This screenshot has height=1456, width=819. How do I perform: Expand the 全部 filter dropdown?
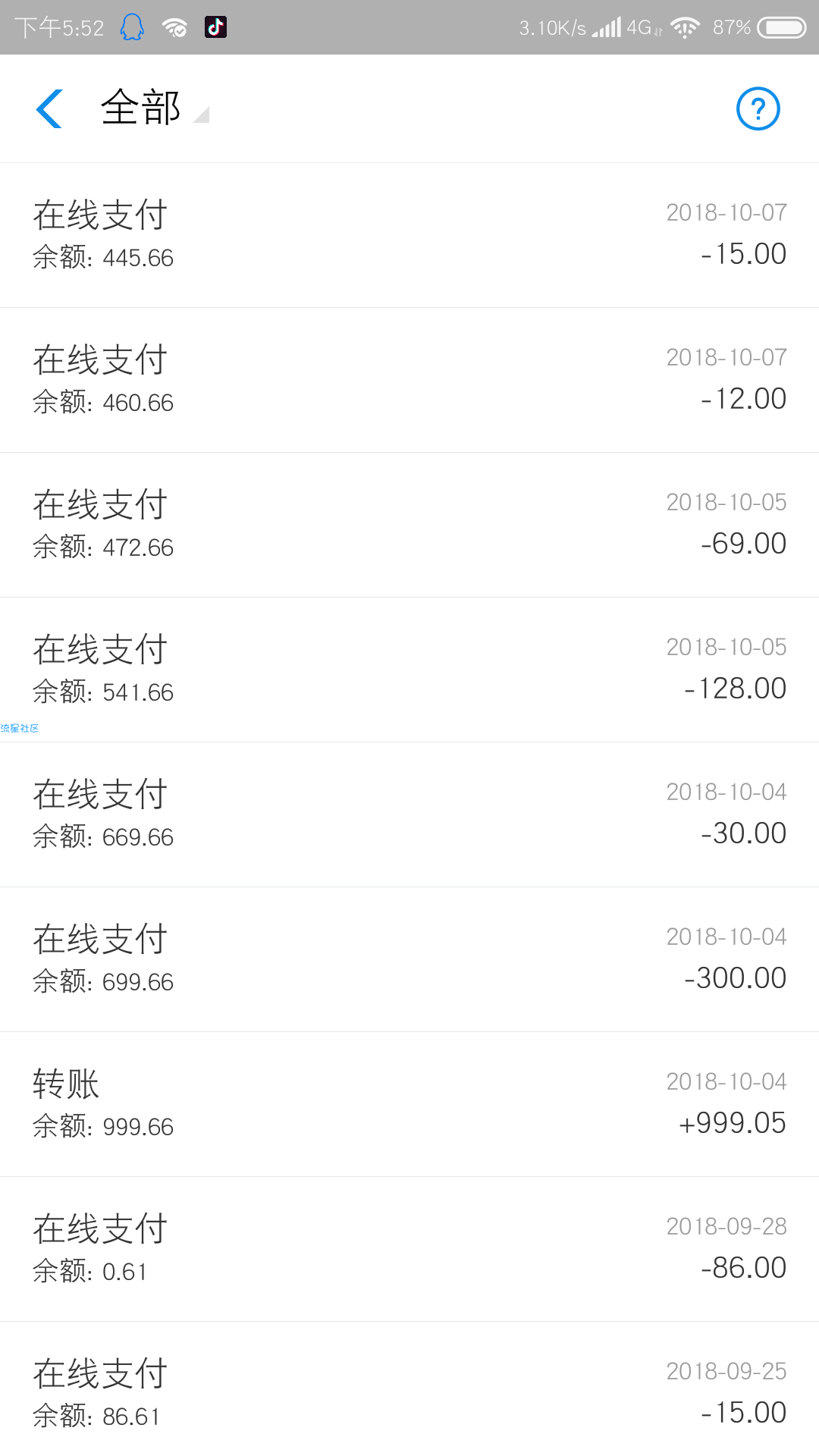coord(155,108)
